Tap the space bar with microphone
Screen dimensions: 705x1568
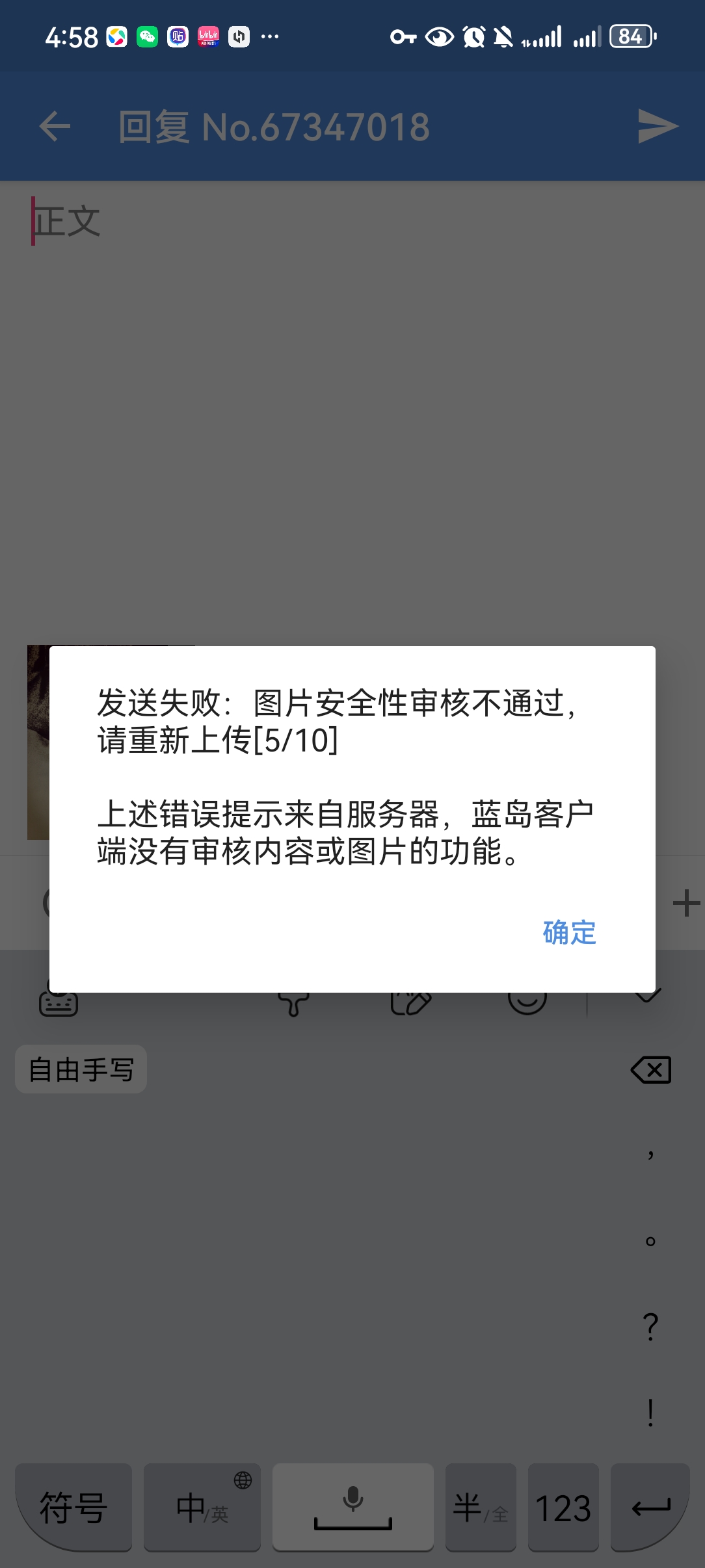point(352,1507)
